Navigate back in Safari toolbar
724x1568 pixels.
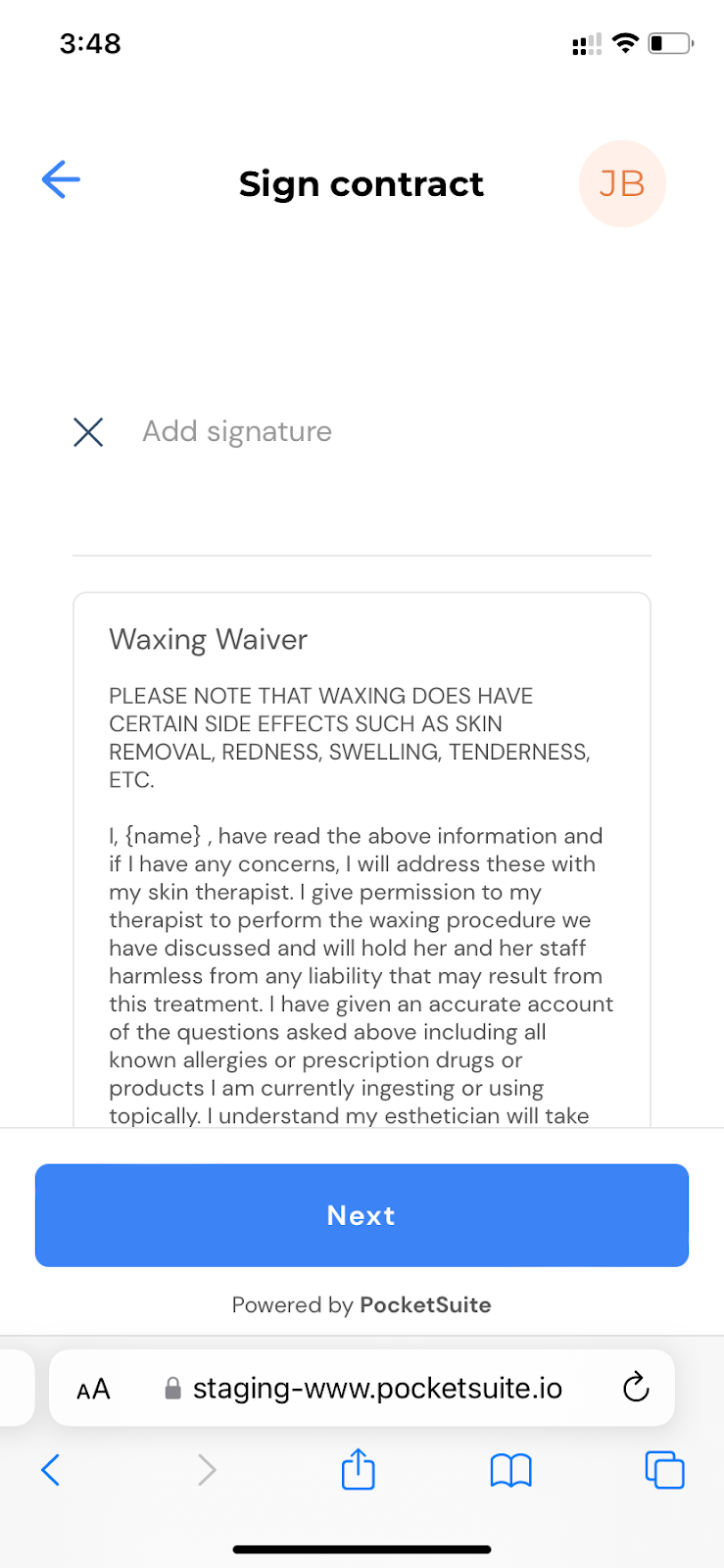tap(51, 1470)
